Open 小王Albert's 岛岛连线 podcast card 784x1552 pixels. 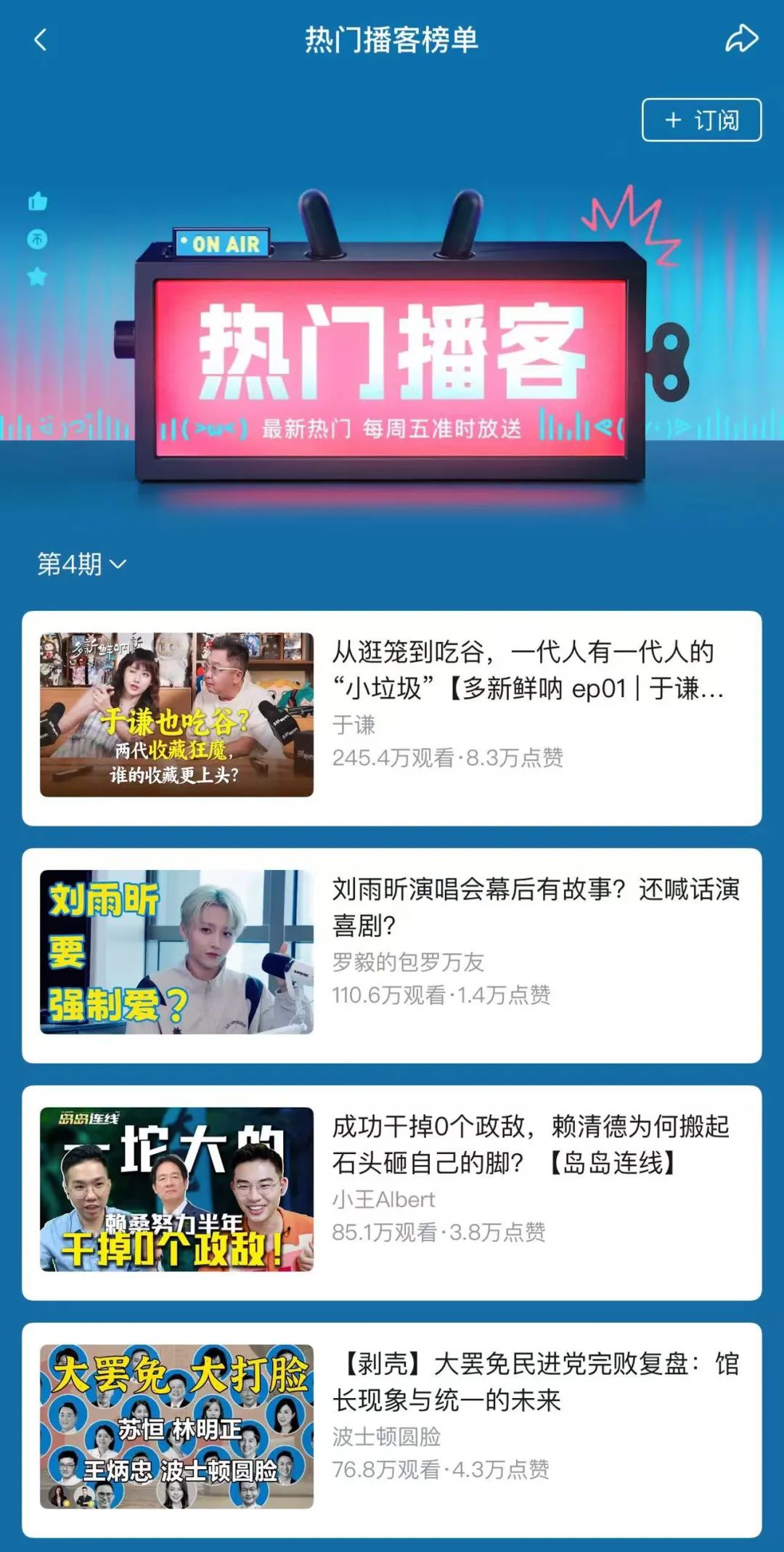(x=392, y=1193)
